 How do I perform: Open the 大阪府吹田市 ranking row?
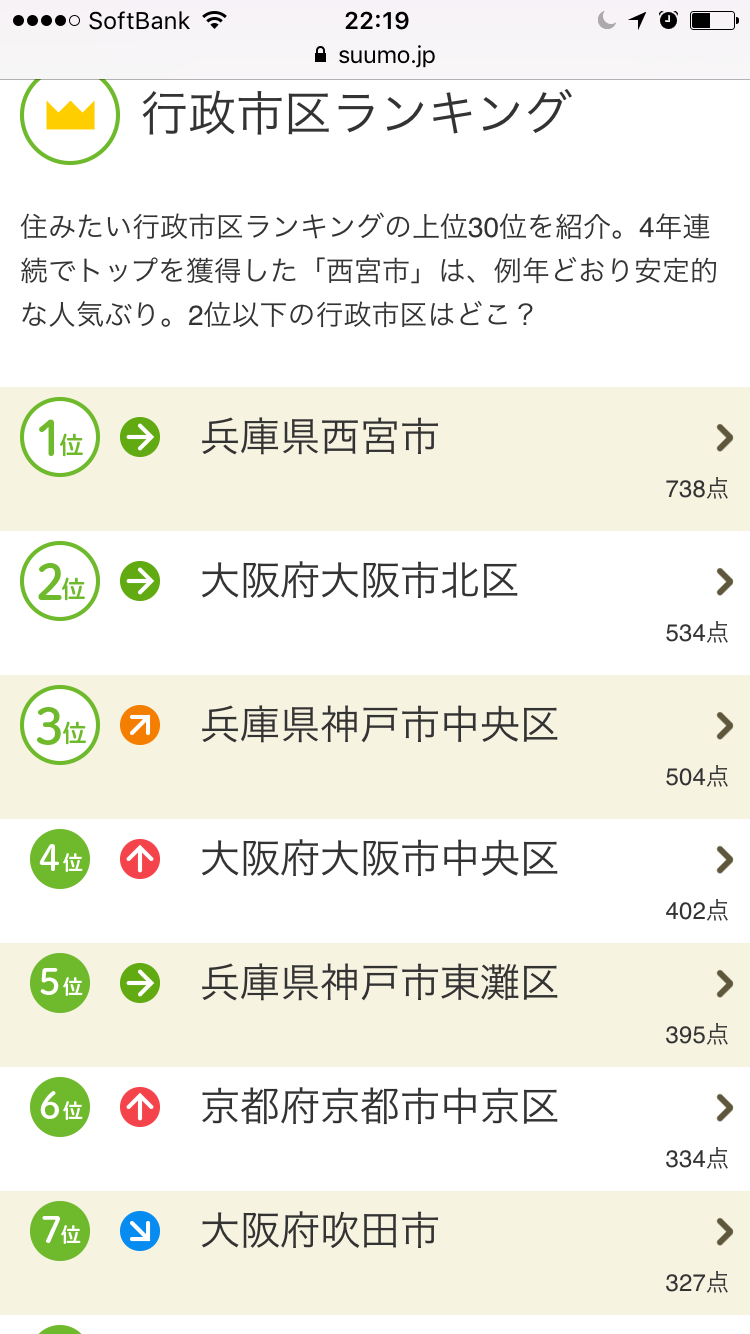pyautogui.click(x=375, y=1253)
